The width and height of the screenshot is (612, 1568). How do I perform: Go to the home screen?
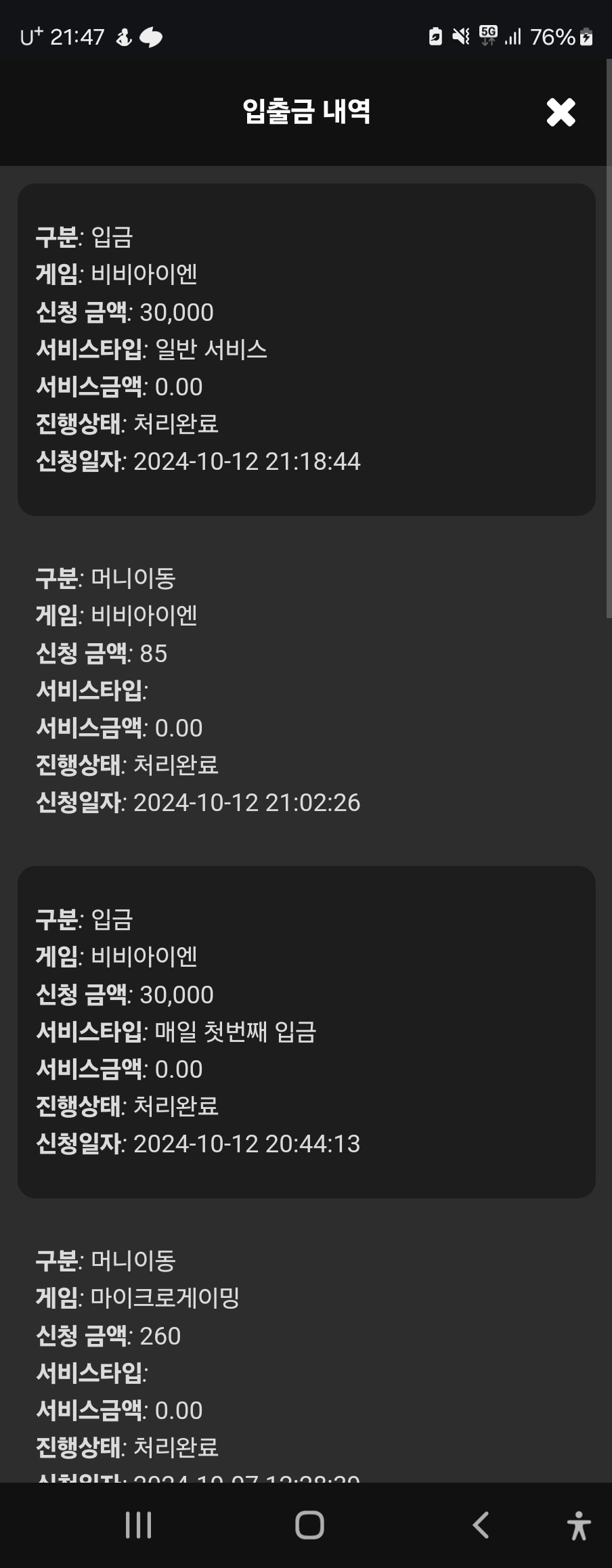[x=309, y=1525]
